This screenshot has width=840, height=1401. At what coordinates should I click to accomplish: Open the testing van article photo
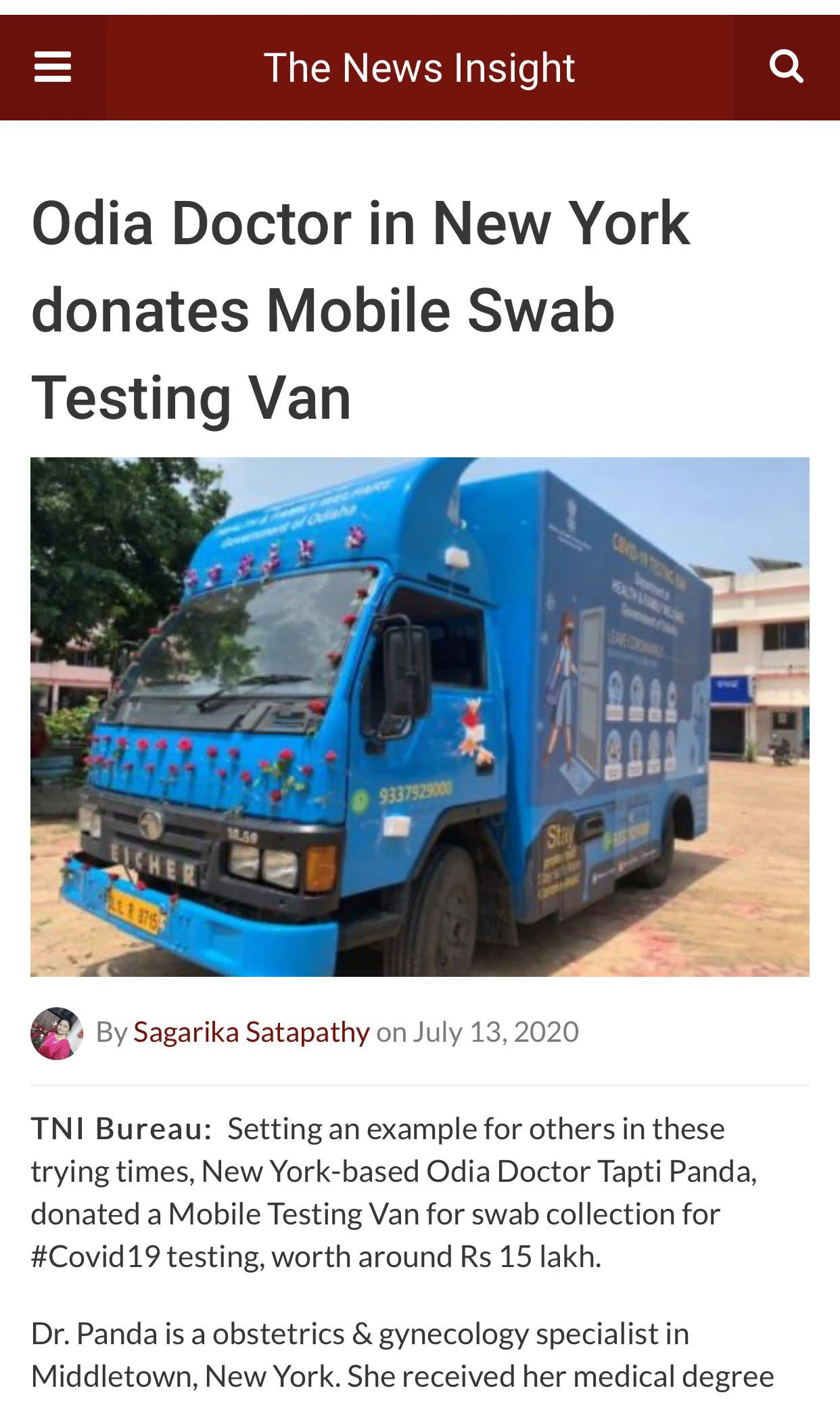click(x=419, y=716)
